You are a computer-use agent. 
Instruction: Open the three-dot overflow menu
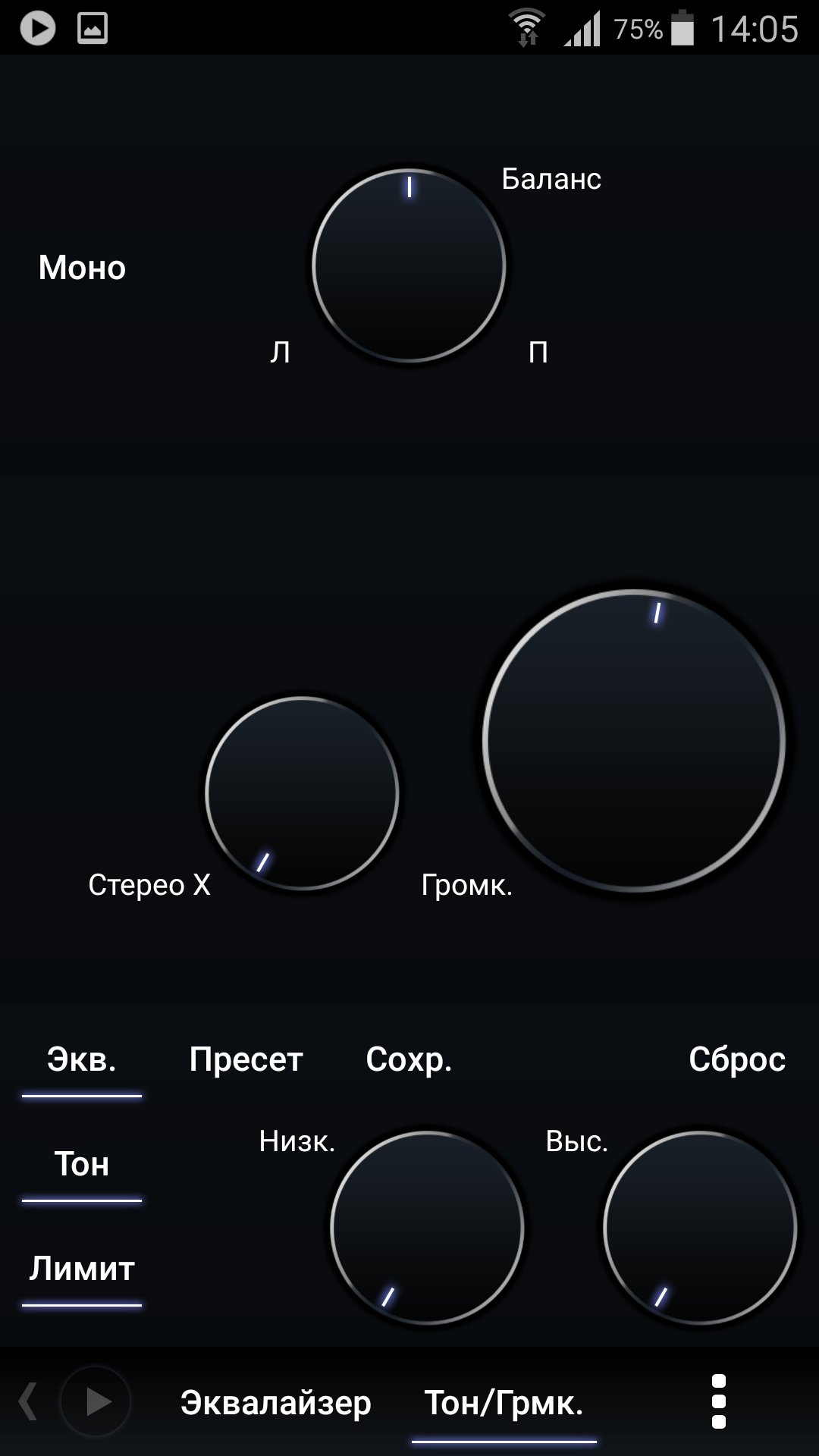click(719, 1401)
